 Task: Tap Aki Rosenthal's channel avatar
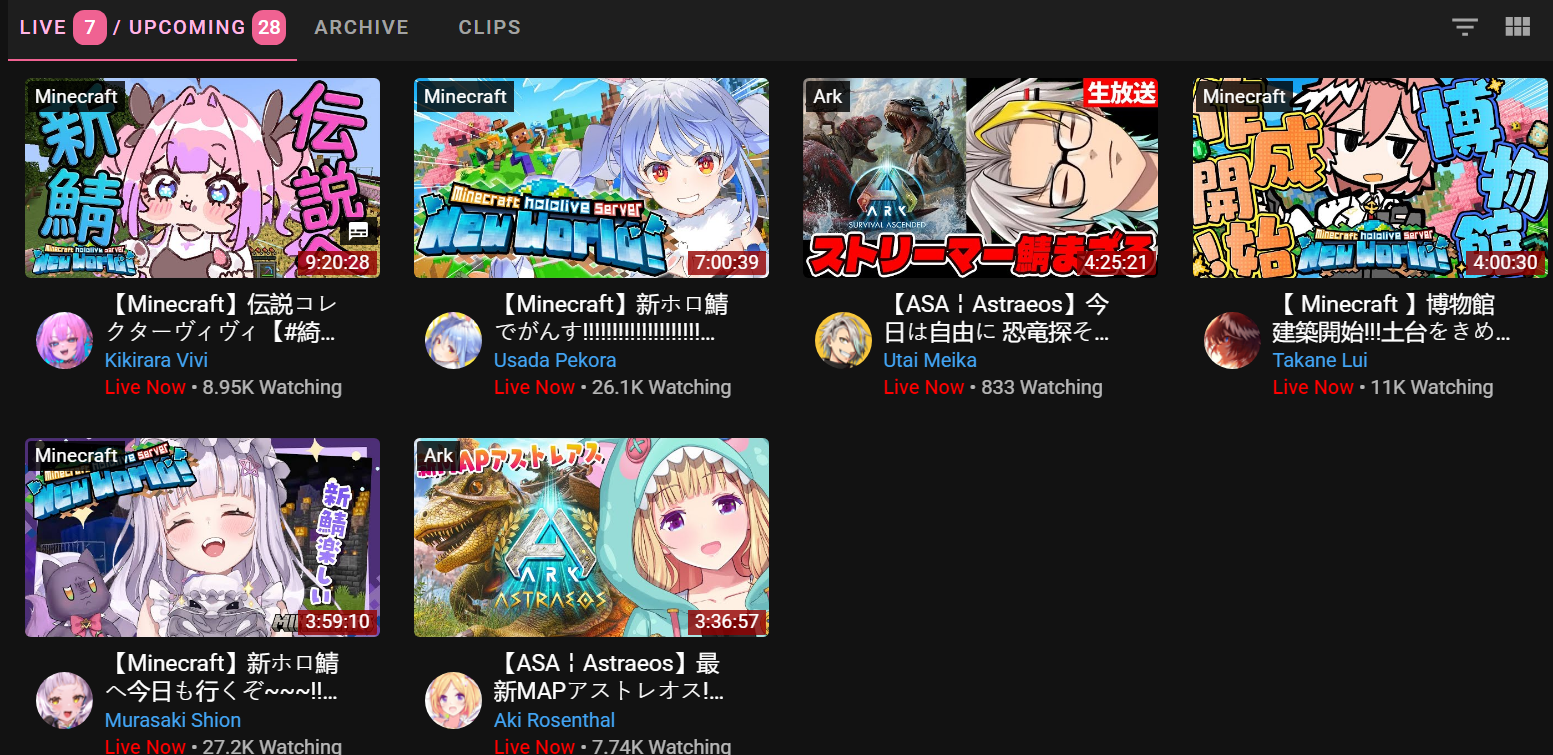454,700
